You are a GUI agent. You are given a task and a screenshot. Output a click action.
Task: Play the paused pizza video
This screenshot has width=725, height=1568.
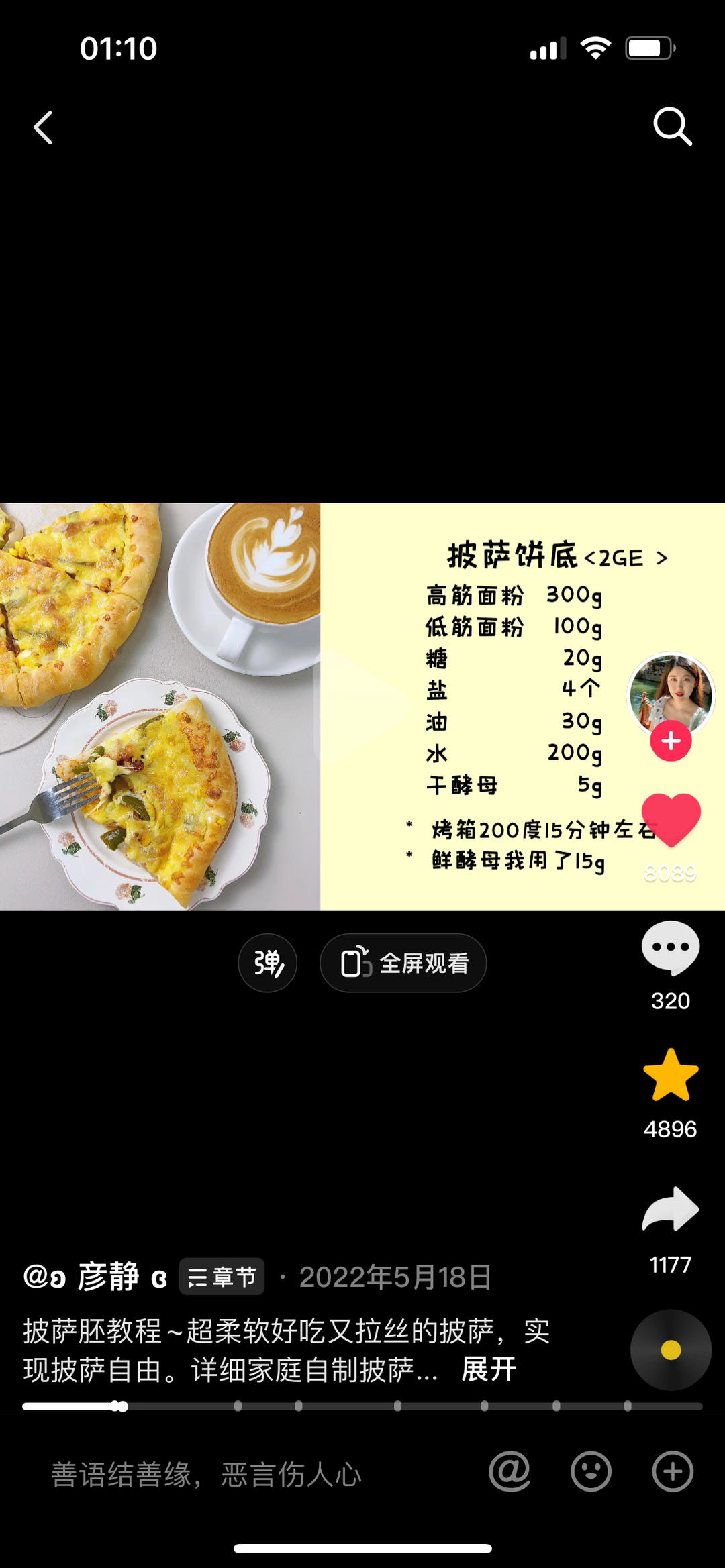click(362, 706)
